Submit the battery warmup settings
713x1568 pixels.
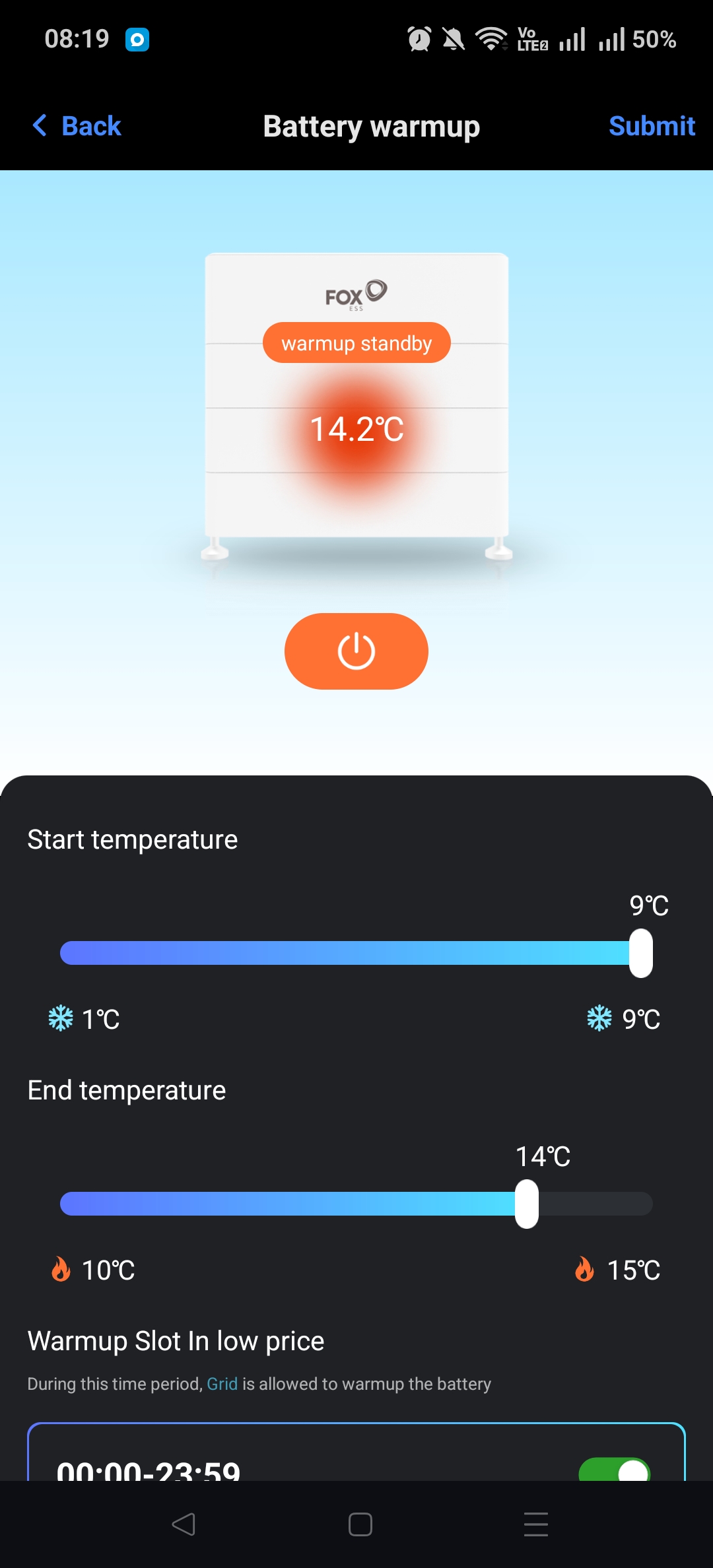tap(651, 126)
